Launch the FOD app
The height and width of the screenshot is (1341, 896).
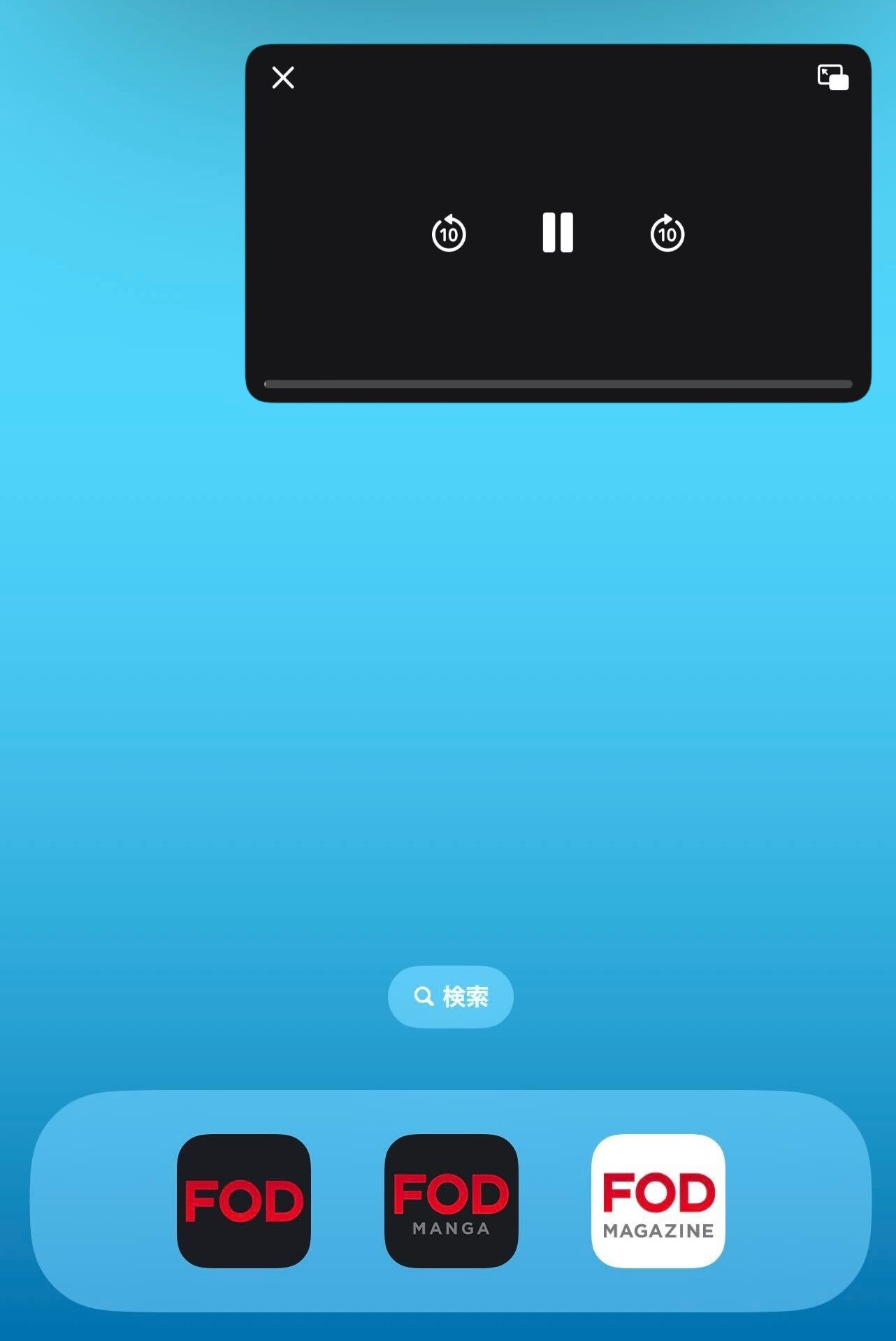[x=244, y=1200]
